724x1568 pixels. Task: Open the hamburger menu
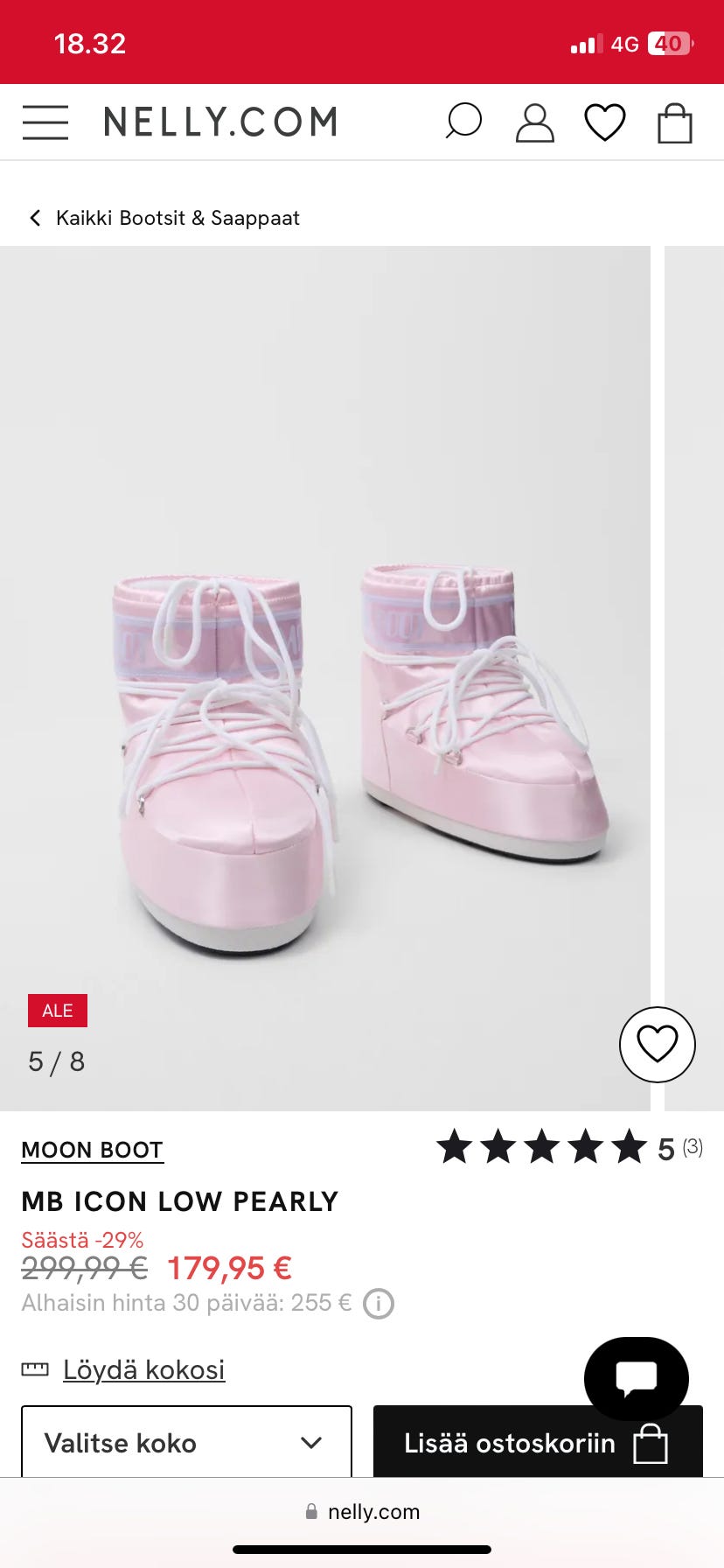click(x=45, y=122)
